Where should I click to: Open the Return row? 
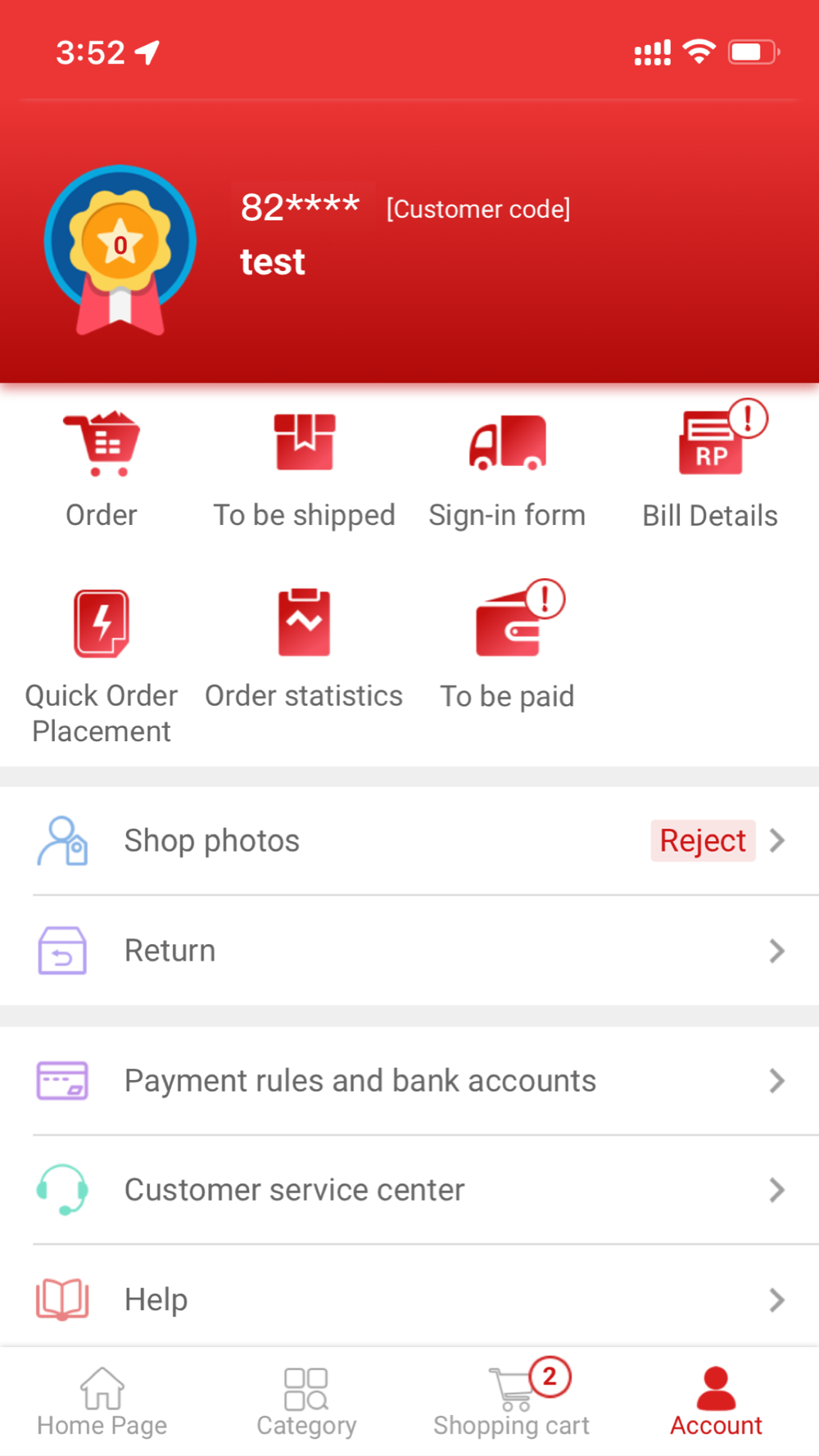(x=409, y=951)
